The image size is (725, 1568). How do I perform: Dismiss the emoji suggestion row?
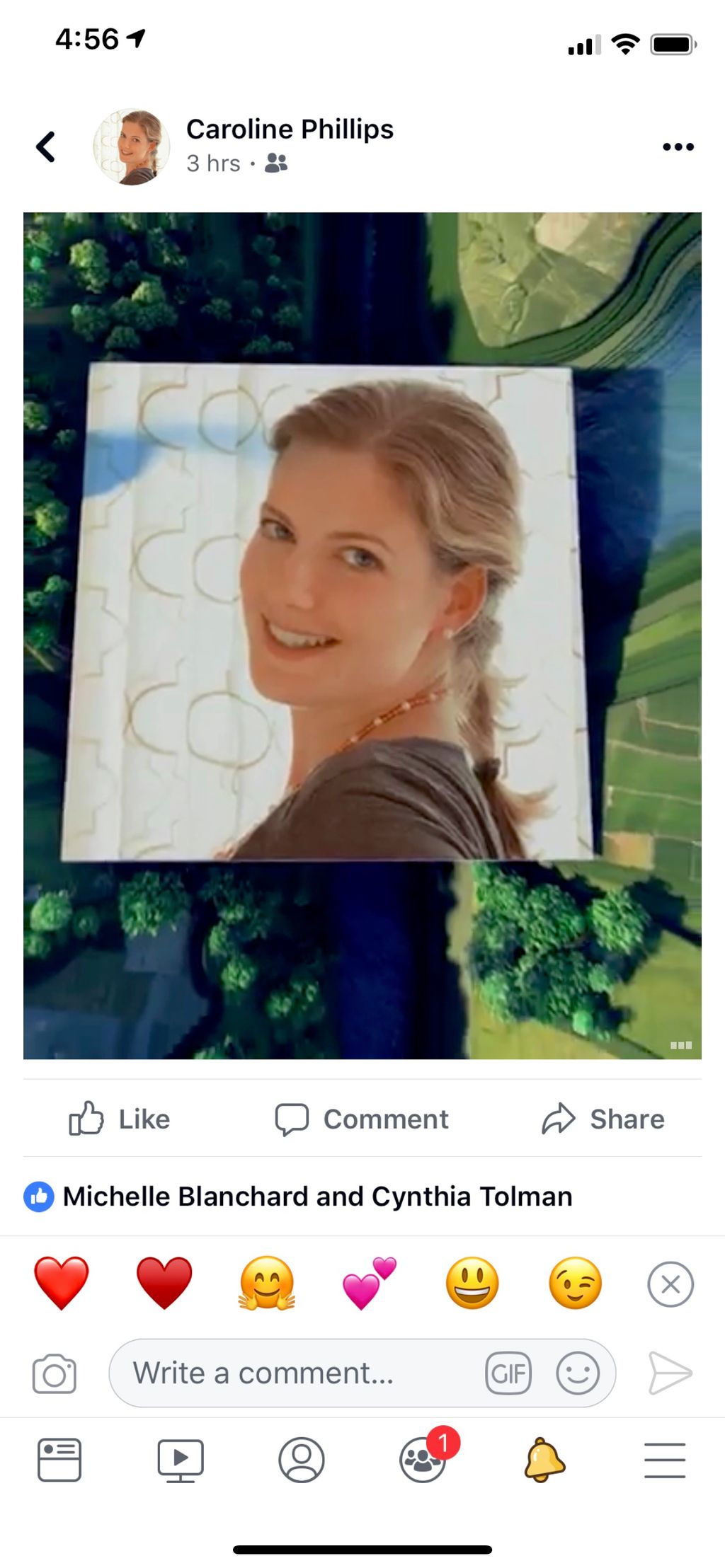(x=670, y=1284)
